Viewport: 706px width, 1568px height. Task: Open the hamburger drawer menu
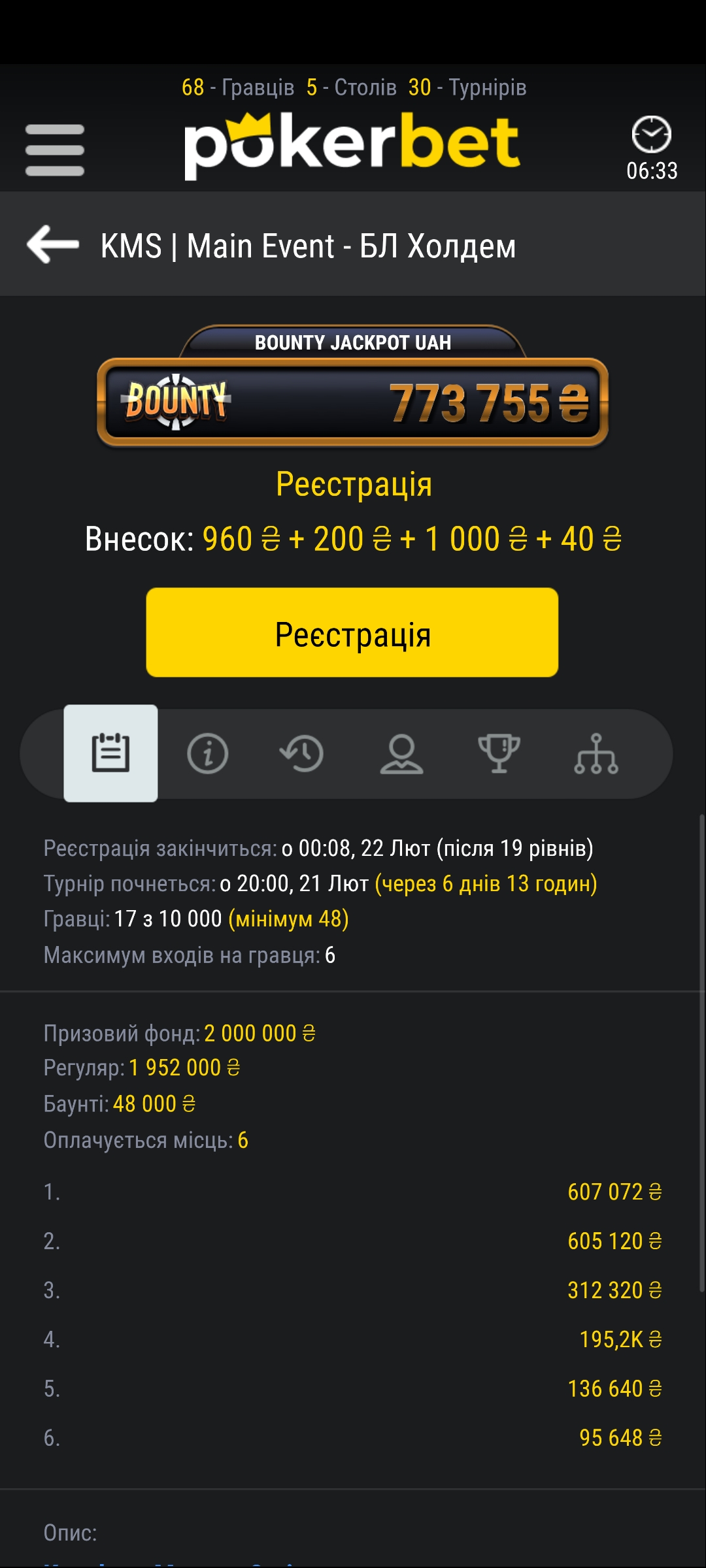(x=55, y=150)
